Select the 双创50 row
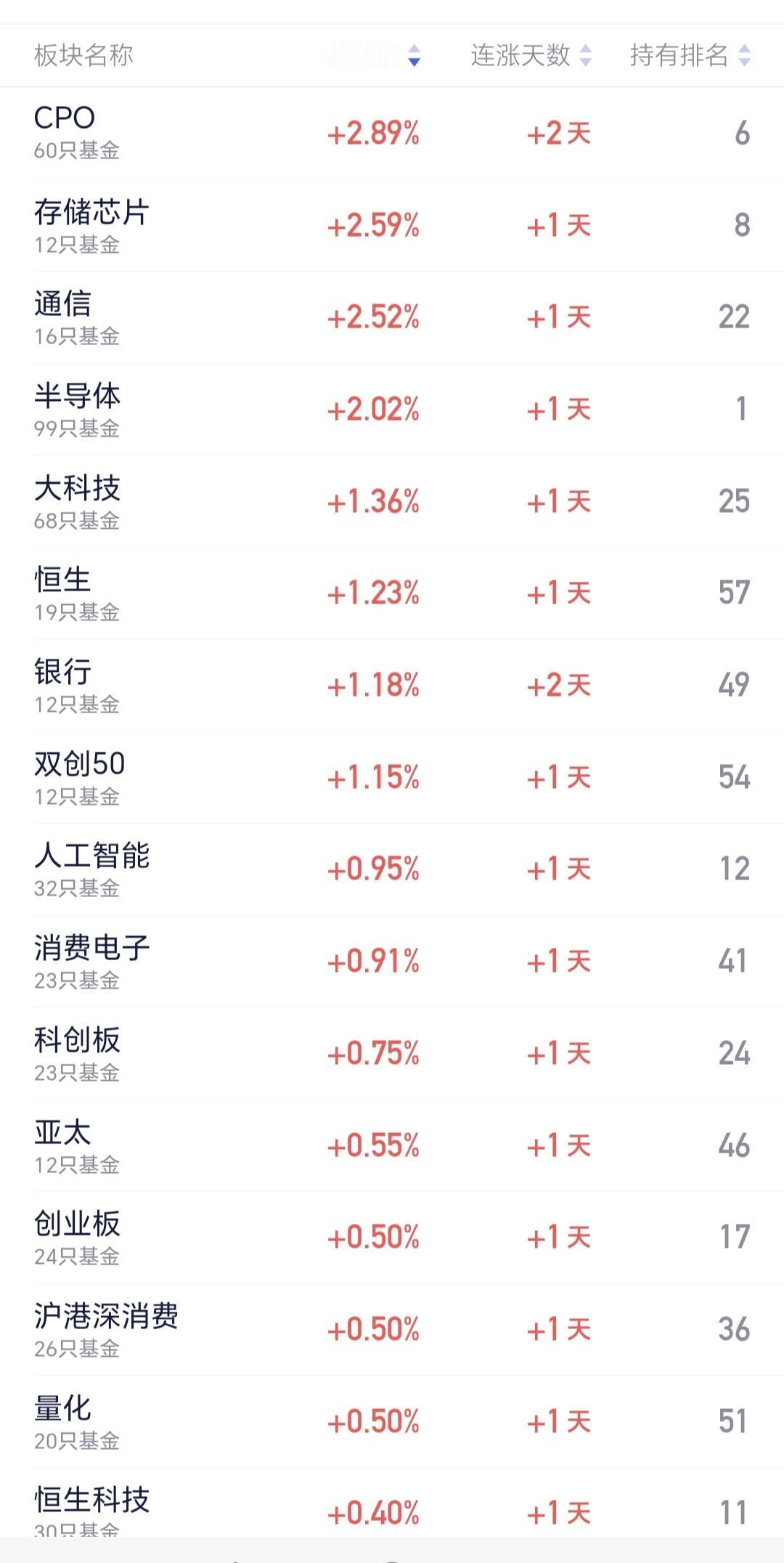This screenshot has width=784, height=1563. pyautogui.click(x=392, y=778)
